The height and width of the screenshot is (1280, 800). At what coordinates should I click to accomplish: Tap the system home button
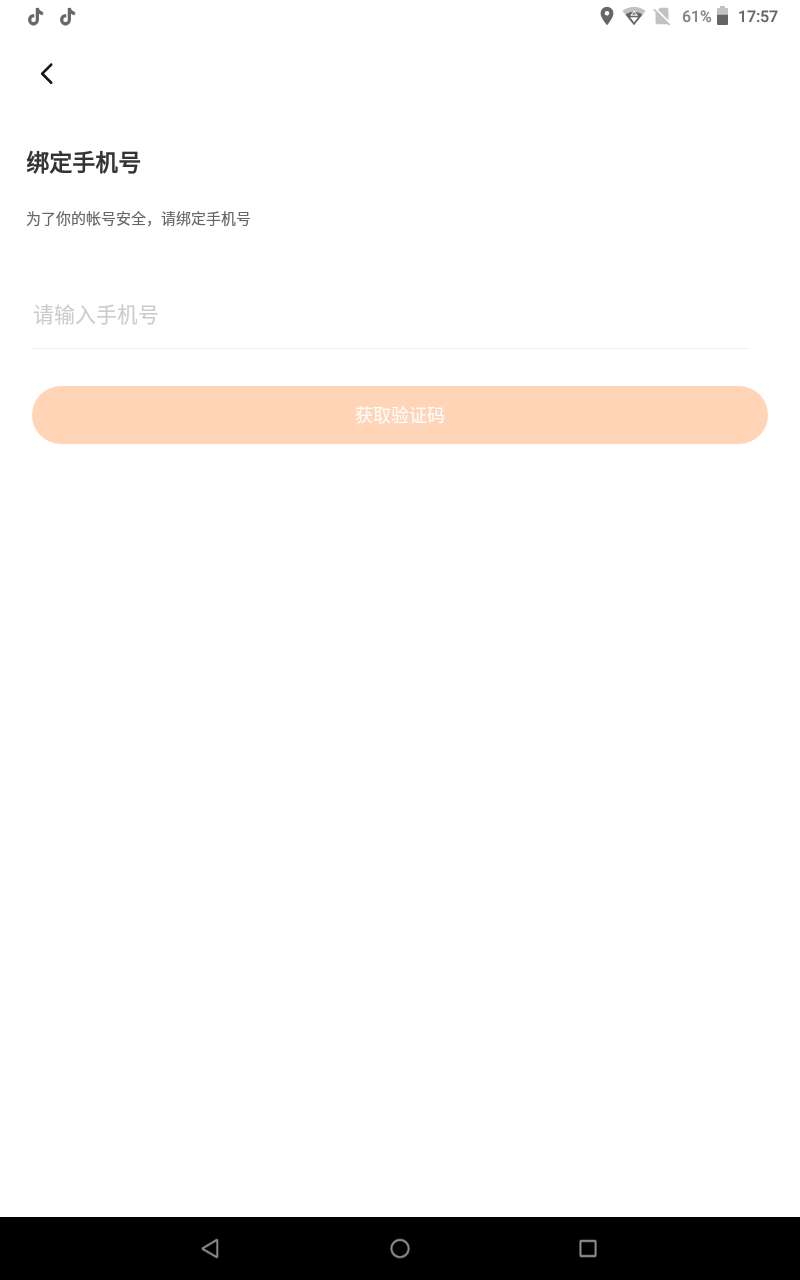[x=400, y=1248]
